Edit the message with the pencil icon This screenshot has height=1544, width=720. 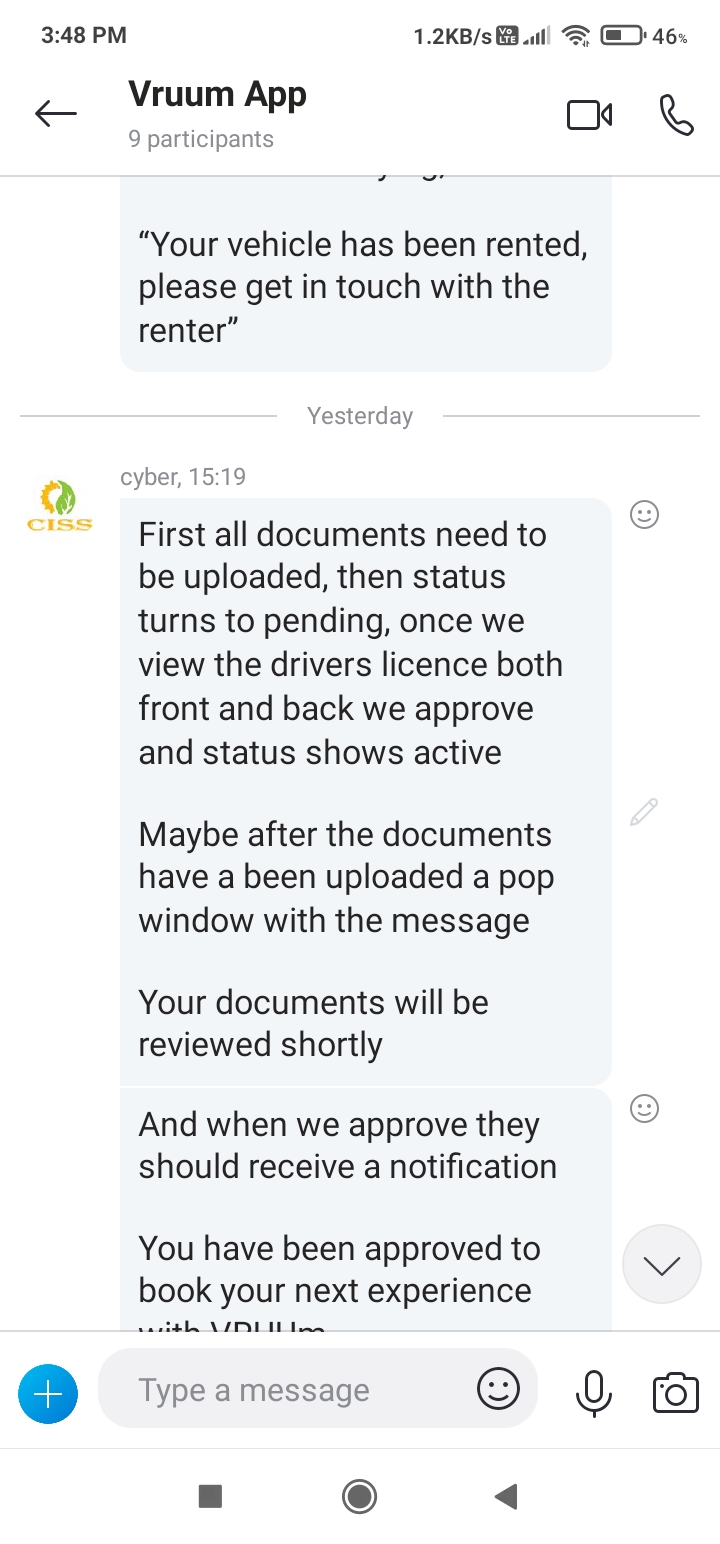click(644, 812)
